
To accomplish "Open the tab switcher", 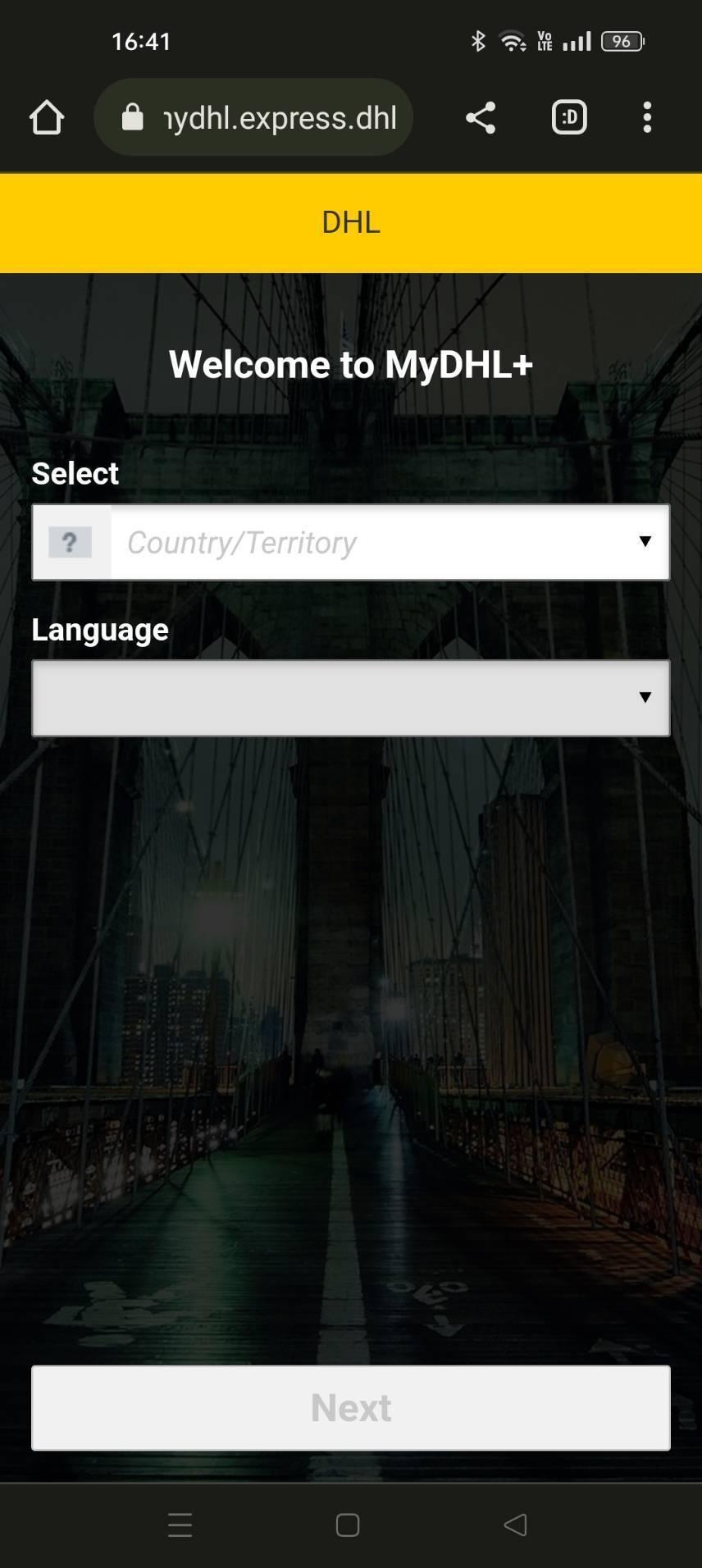I will click(569, 117).
